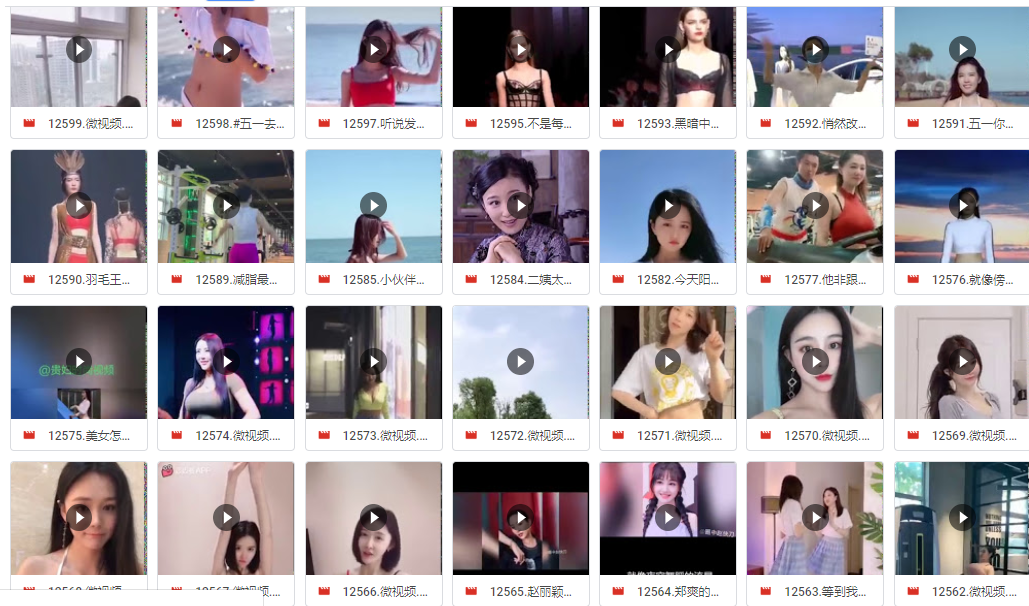Play video 12574 微视频
This screenshot has height=606, width=1029.
(226, 361)
